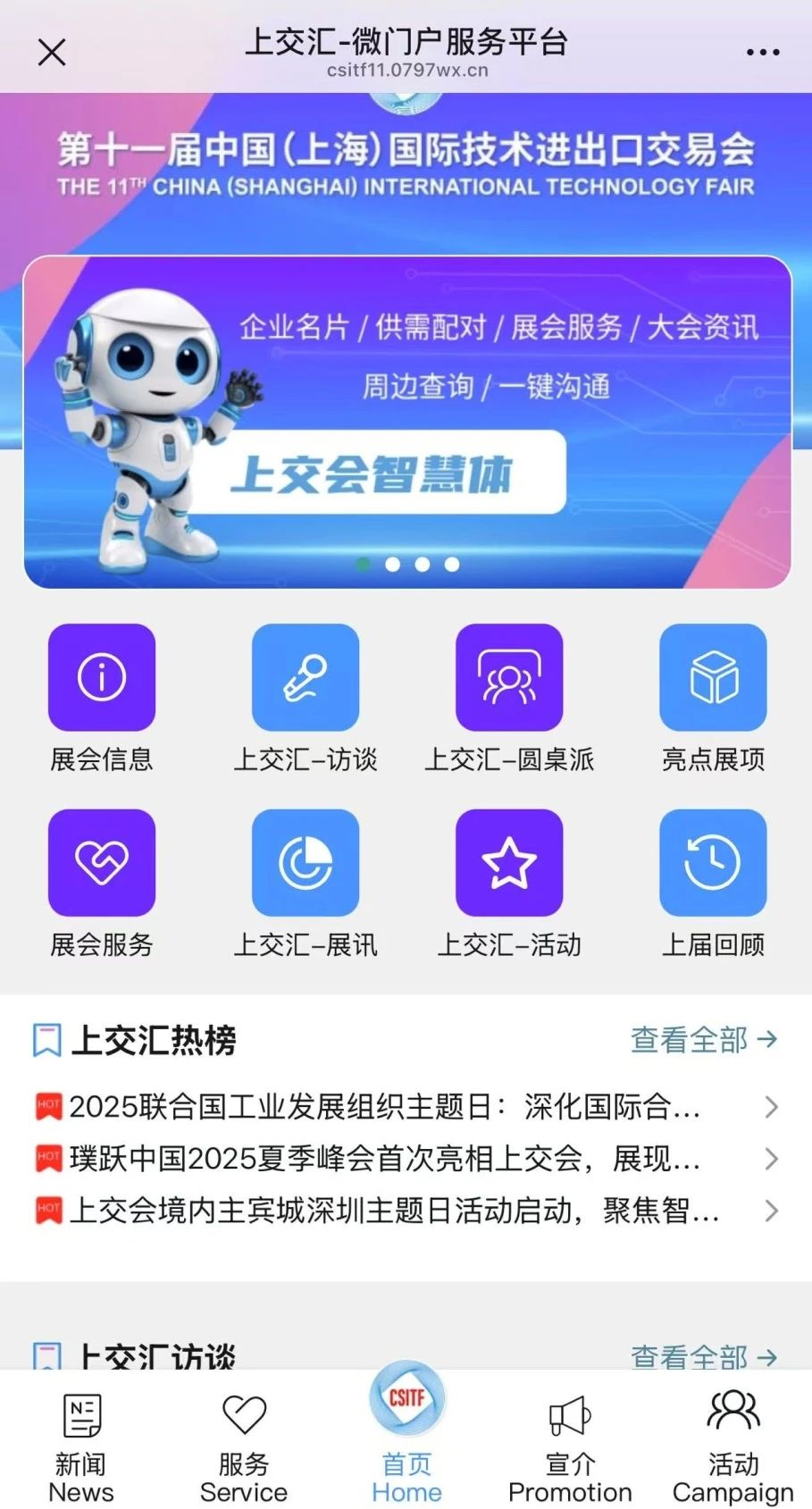View 亮点展项 highlight exhibits
Screen dimensions: 812x1509
[x=713, y=677]
